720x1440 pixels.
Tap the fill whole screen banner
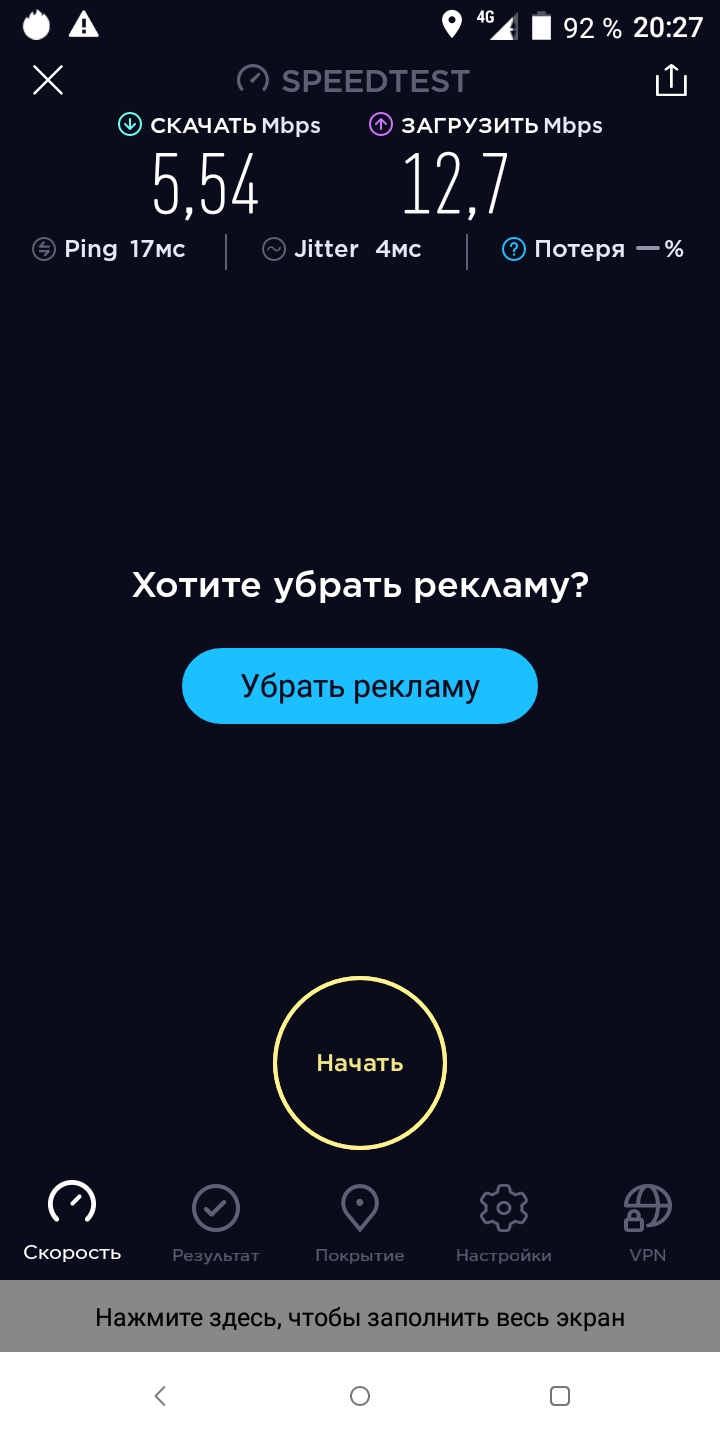pos(360,1317)
